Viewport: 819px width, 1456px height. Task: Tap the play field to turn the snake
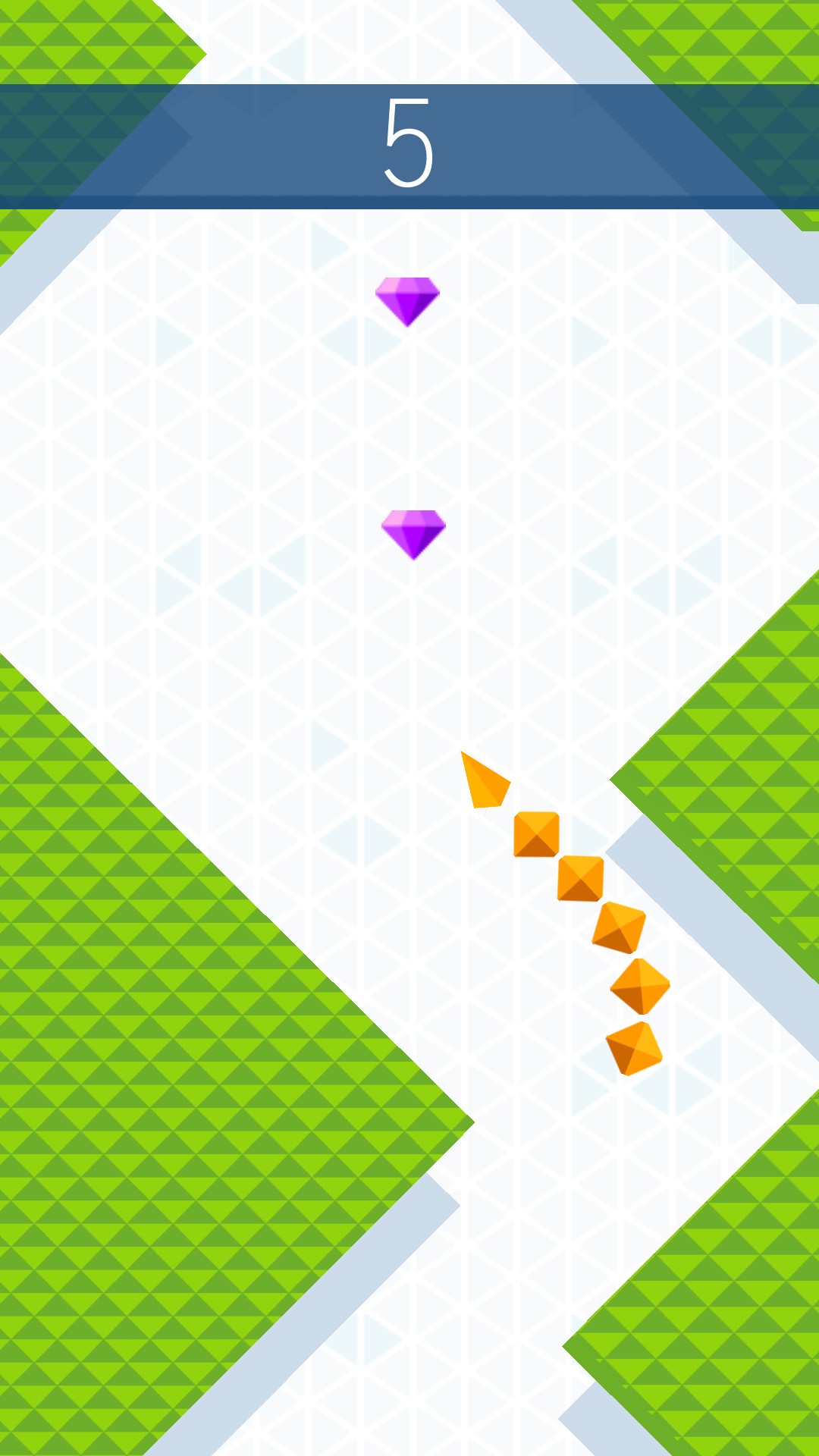tap(409, 682)
